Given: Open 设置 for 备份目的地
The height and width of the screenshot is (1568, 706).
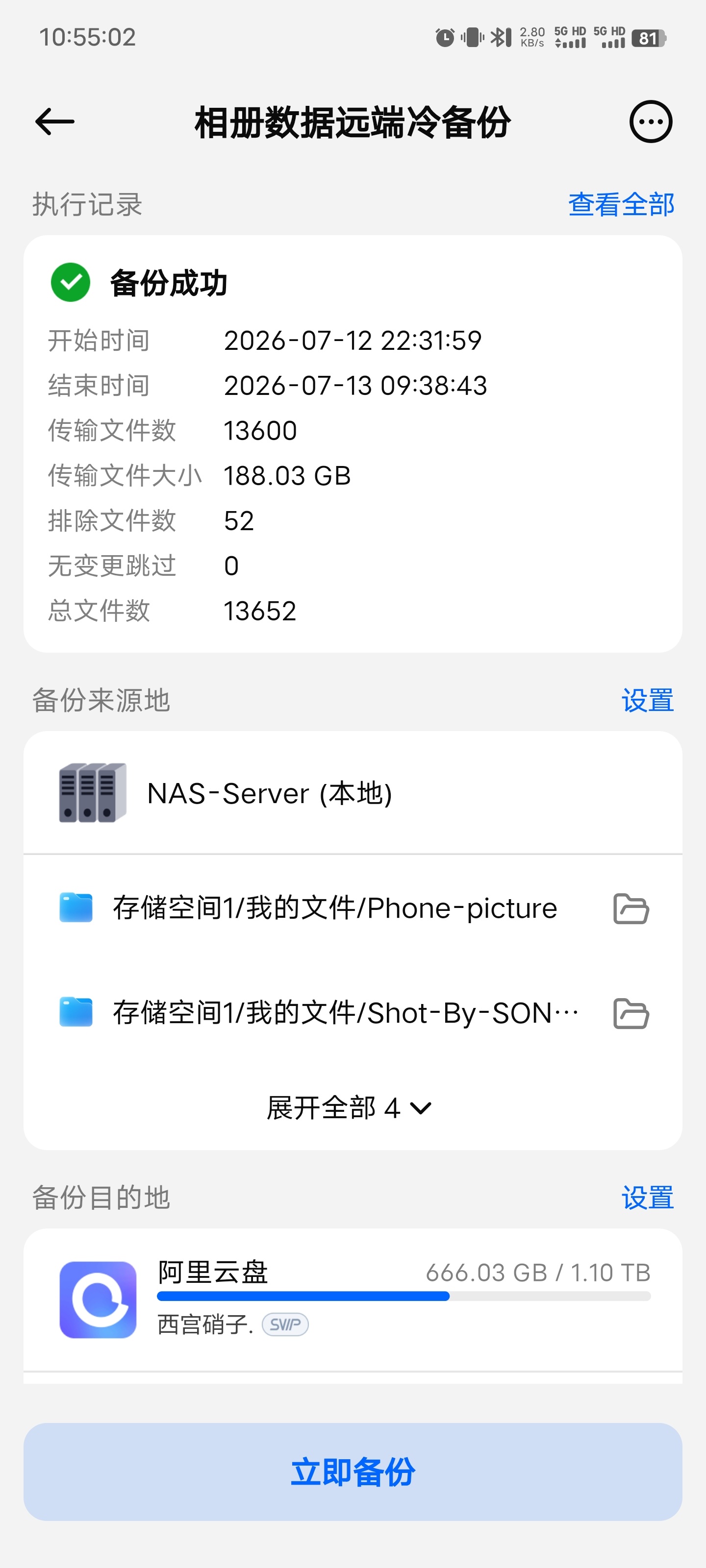Looking at the screenshot, I should [647, 1198].
